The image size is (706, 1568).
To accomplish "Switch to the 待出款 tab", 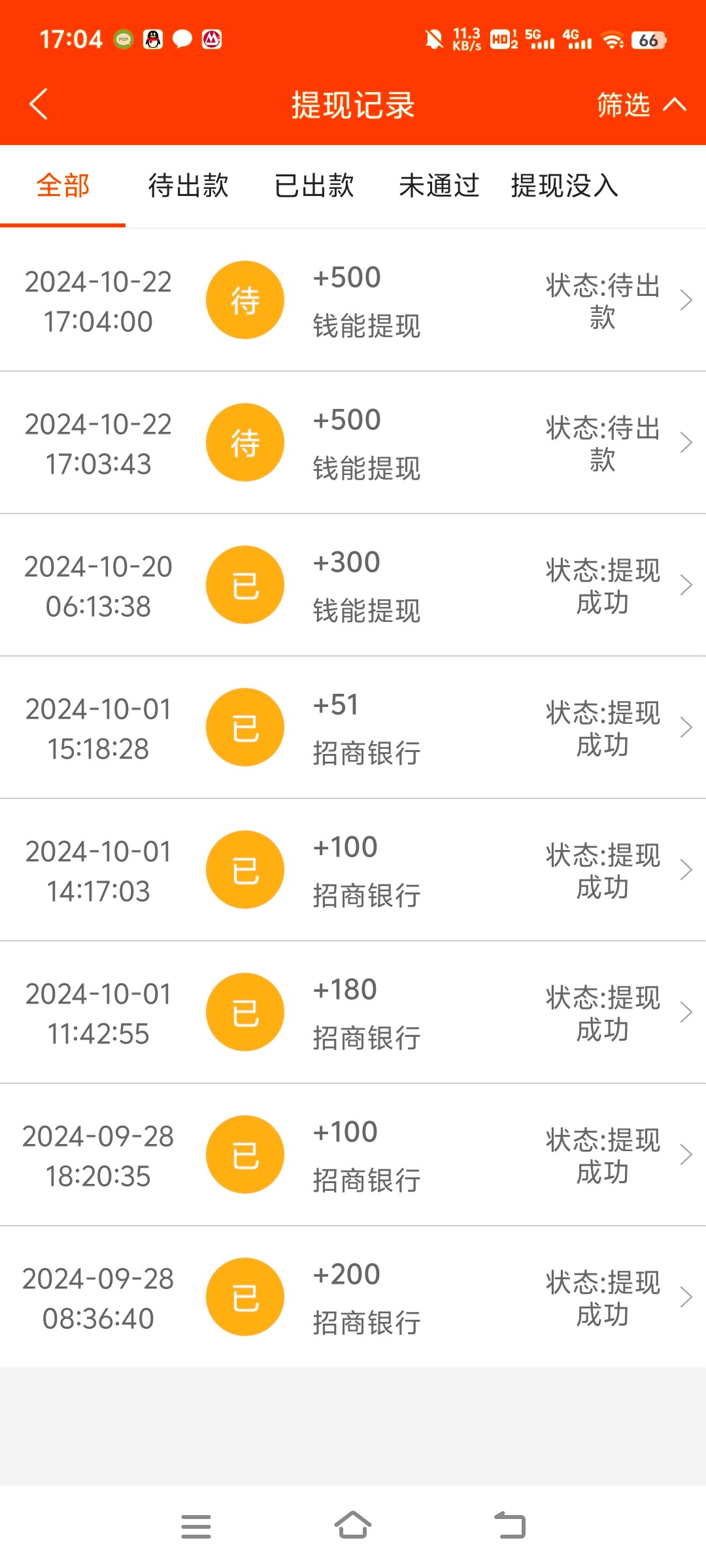I will [x=188, y=186].
